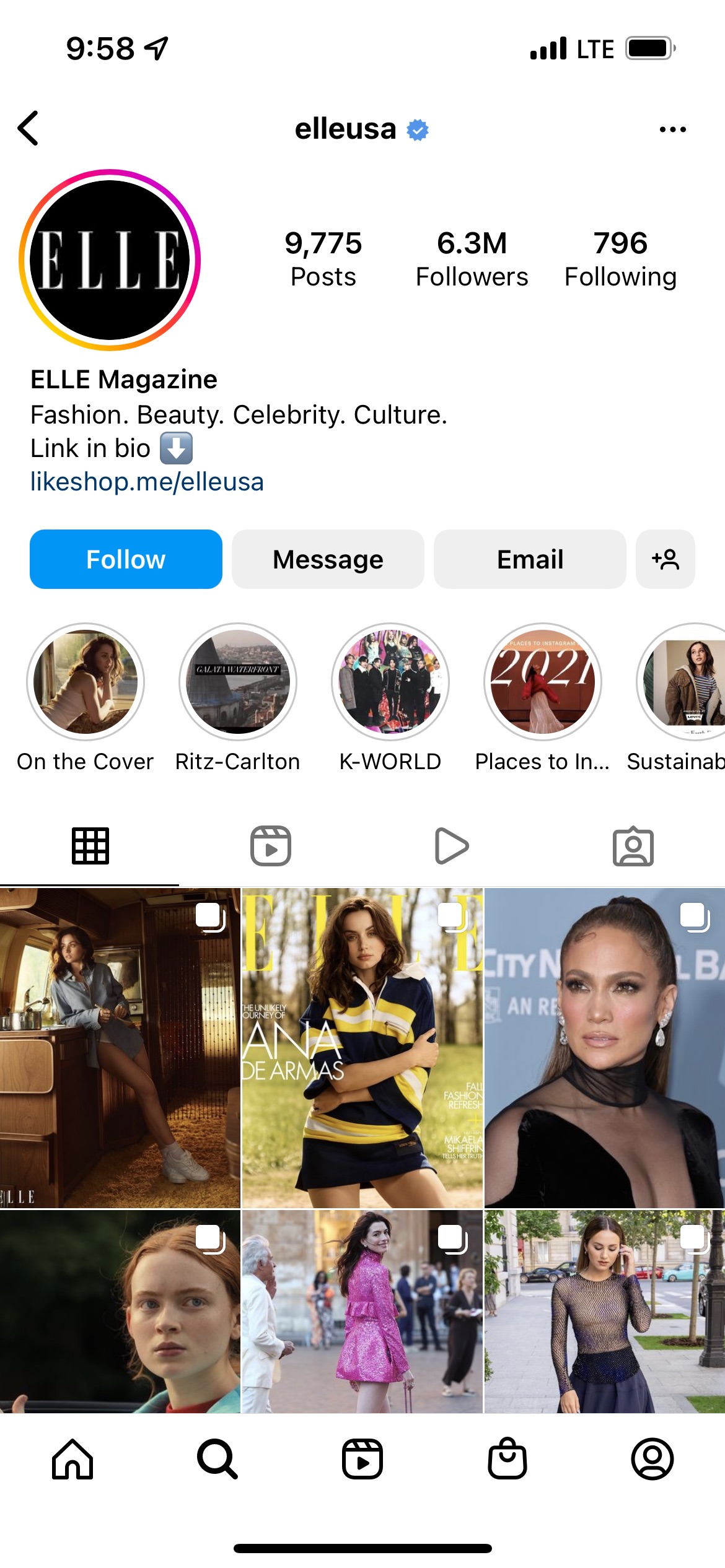Image resolution: width=725 pixels, height=1568 pixels.
Task: Open the three-dot overflow menu
Action: [672, 129]
